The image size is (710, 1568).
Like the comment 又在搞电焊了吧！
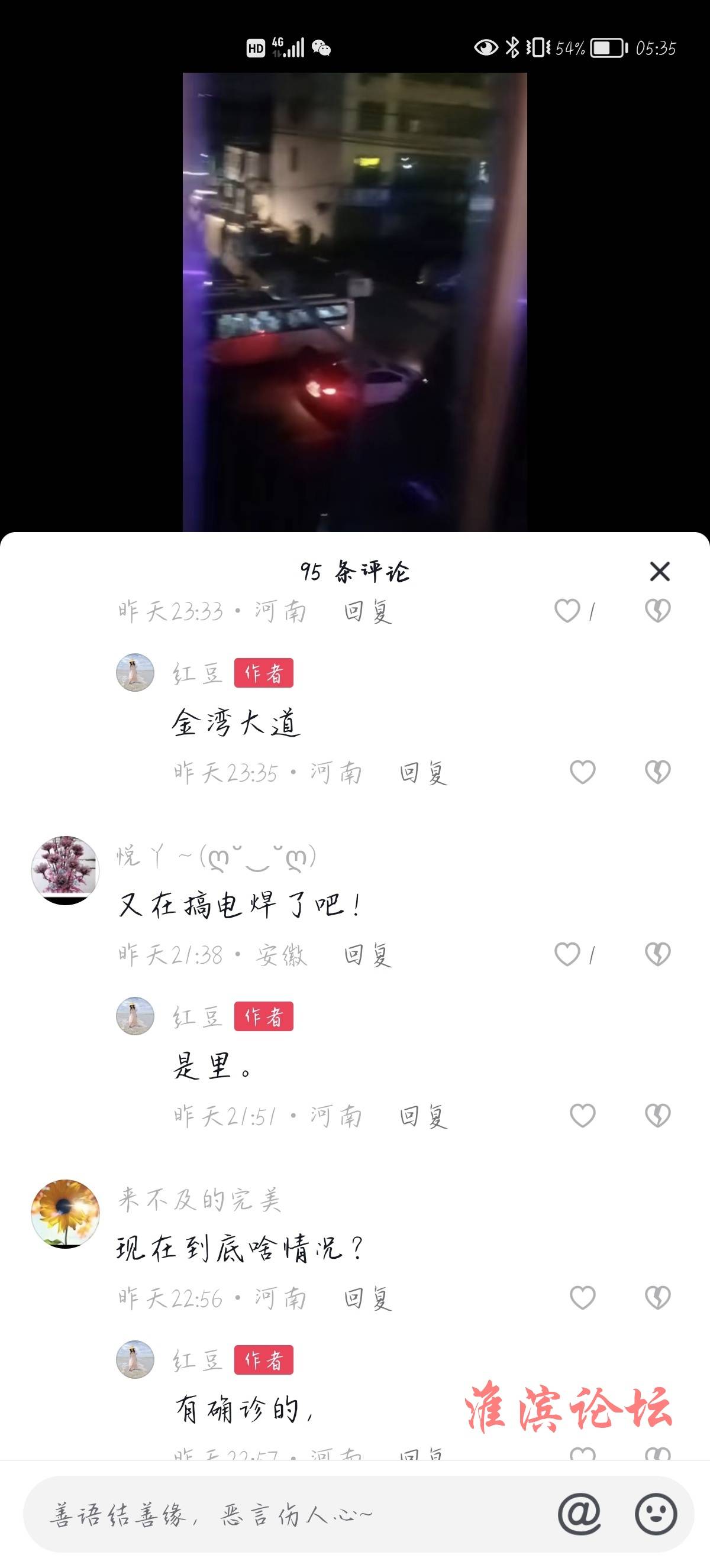point(567,954)
